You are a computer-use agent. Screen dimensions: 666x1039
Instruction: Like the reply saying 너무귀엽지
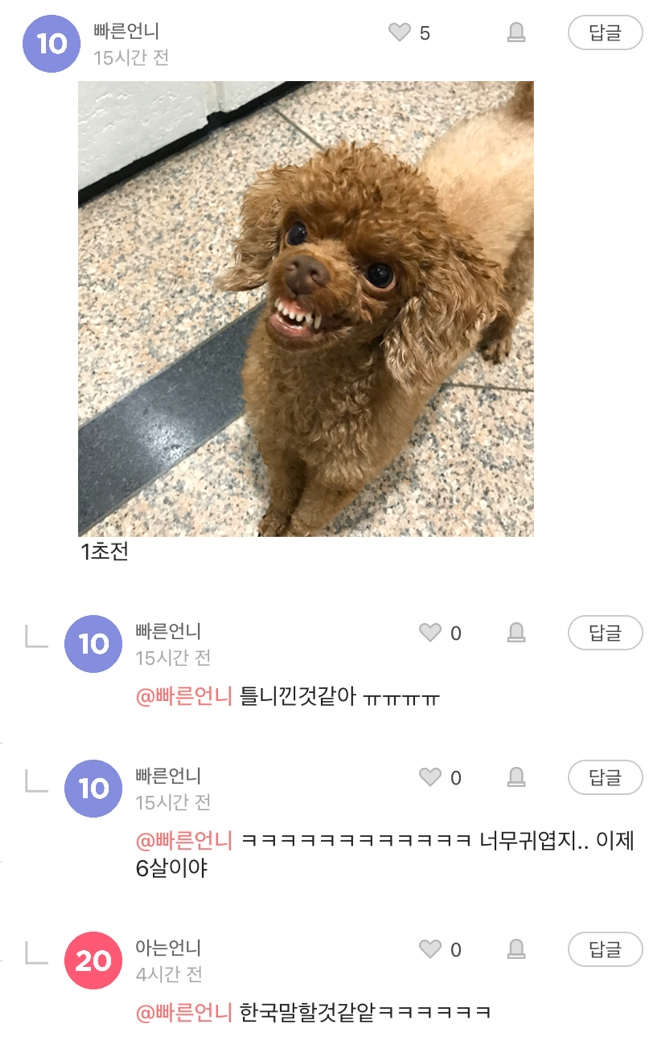click(430, 777)
